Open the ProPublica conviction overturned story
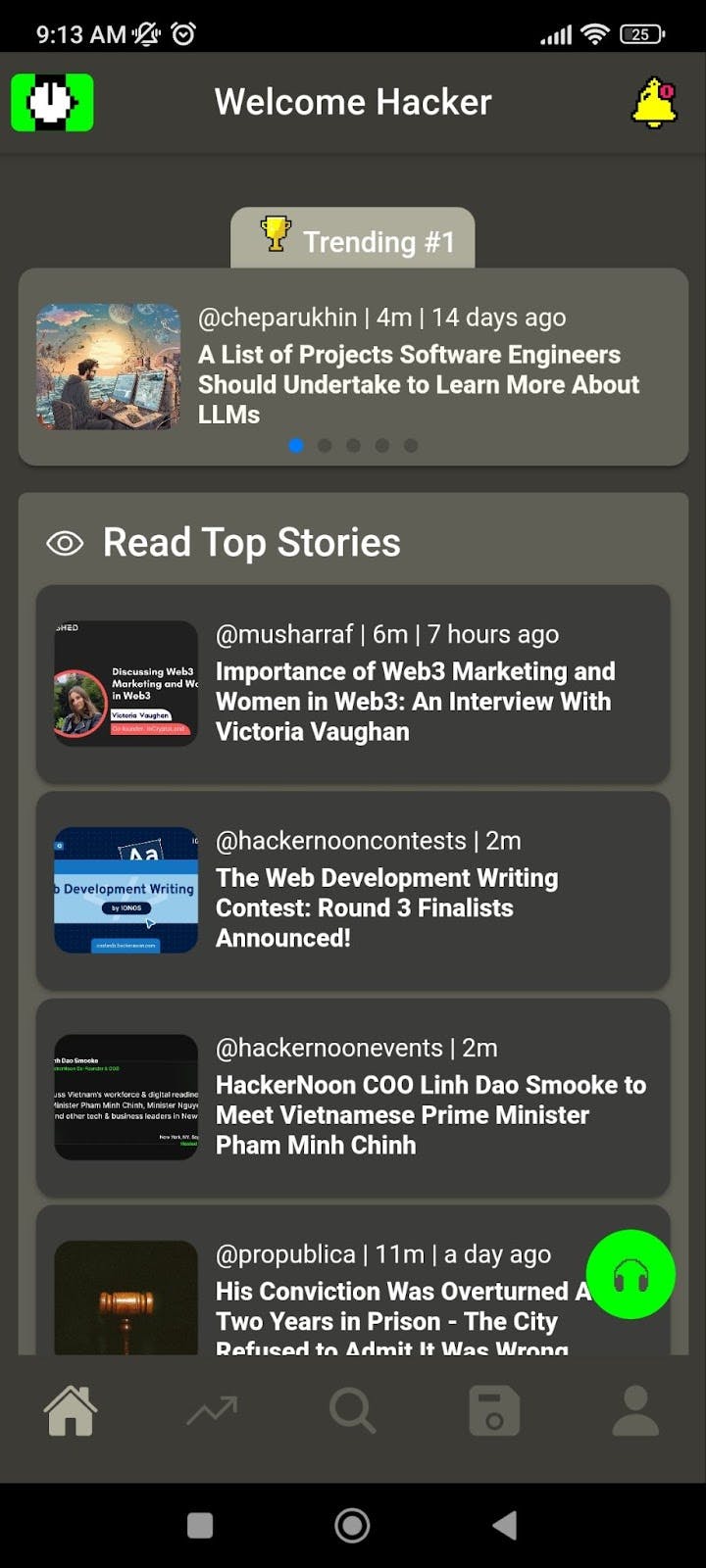This screenshot has width=706, height=1568. click(x=392, y=1305)
